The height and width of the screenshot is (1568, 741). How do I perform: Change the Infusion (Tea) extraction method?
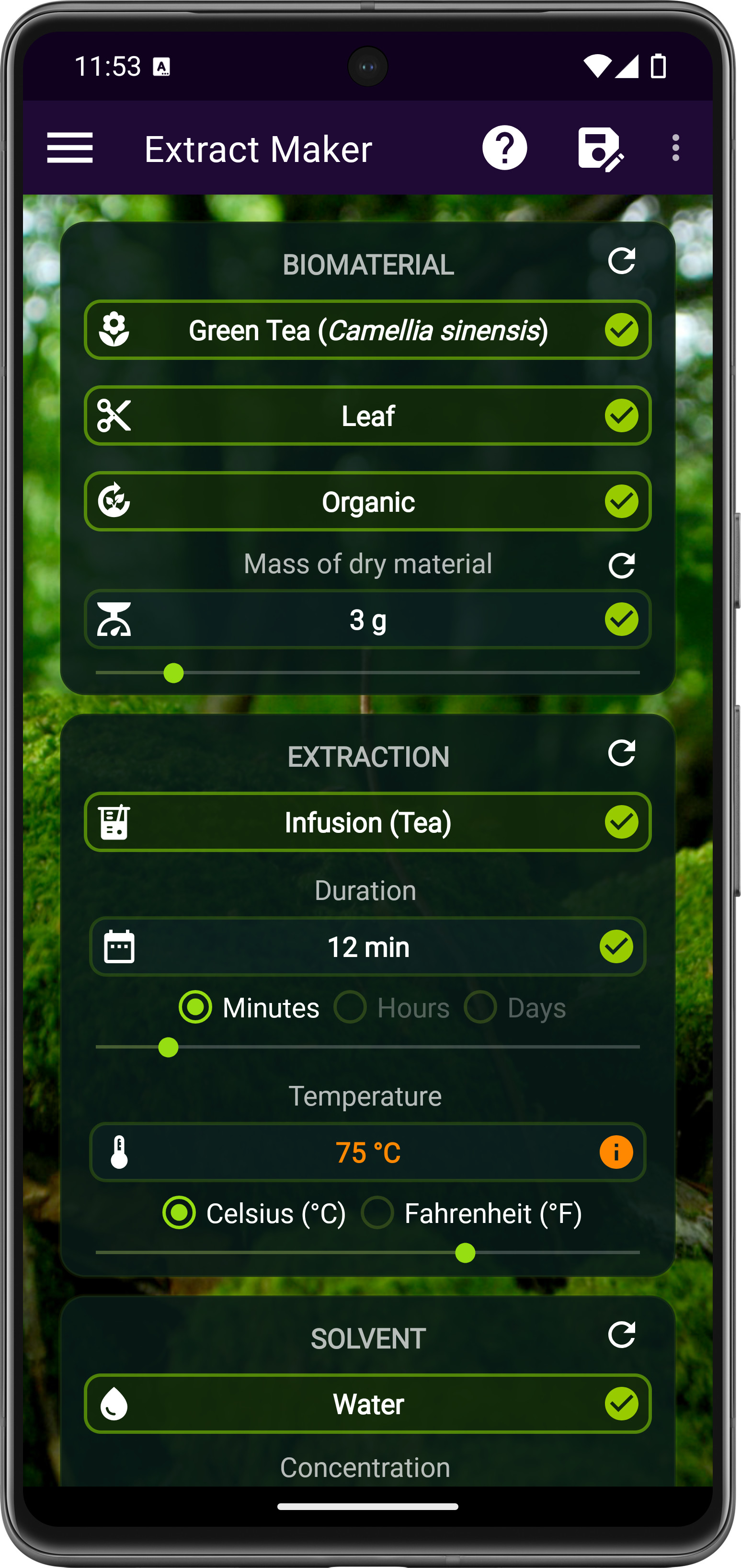(367, 822)
